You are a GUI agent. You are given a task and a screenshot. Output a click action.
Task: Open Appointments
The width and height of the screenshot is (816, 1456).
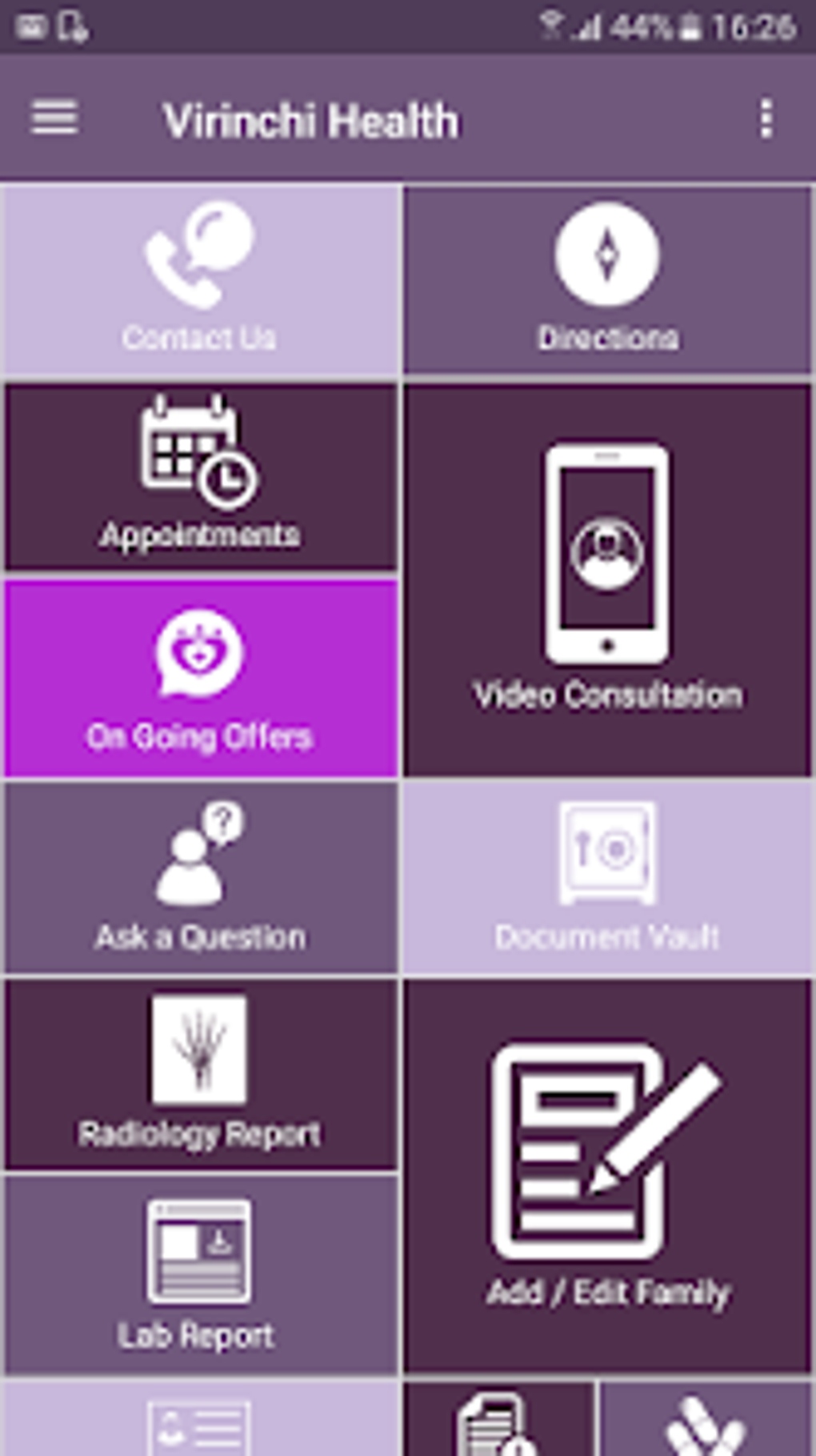tap(200, 477)
